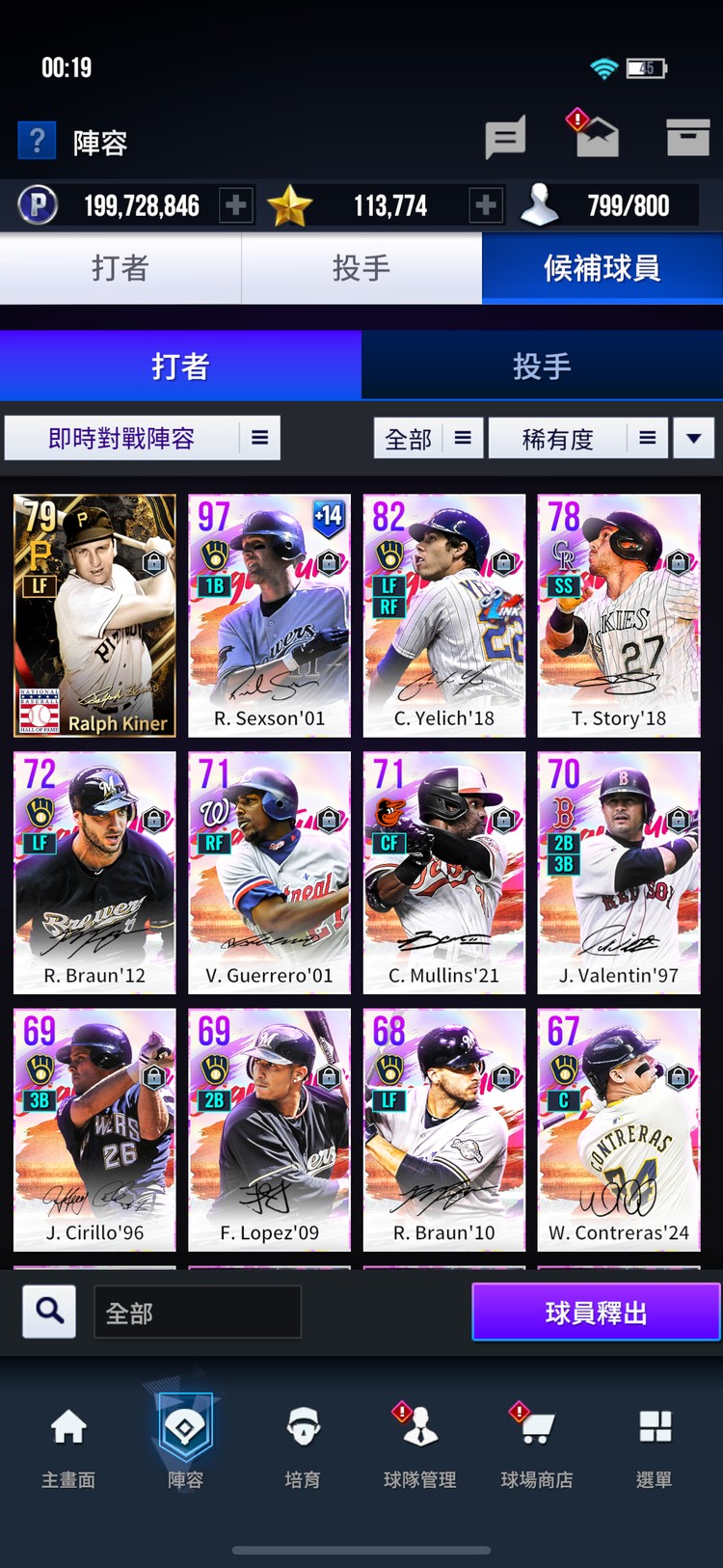Tap the magnifier search button

49,1311
